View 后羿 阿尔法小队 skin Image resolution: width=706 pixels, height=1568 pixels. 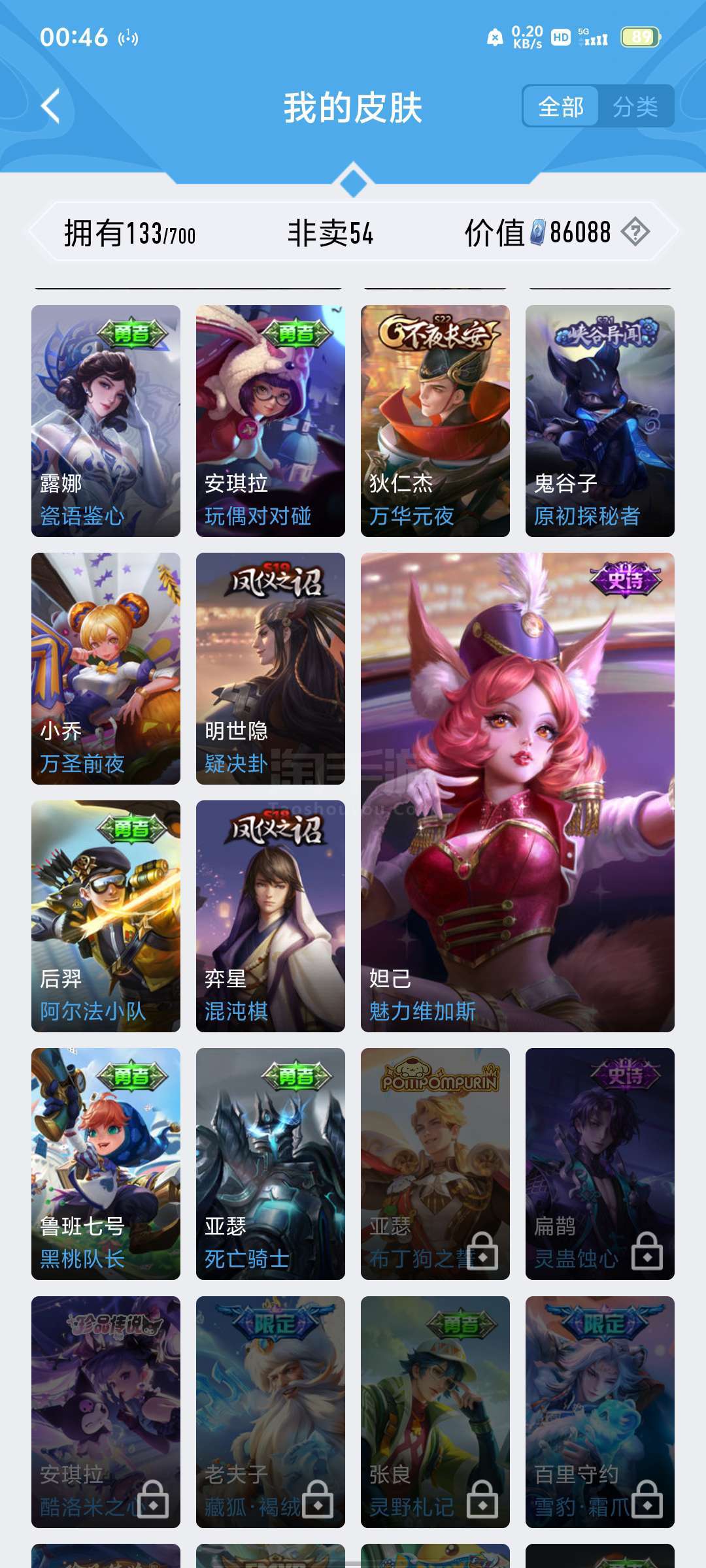pos(106,916)
